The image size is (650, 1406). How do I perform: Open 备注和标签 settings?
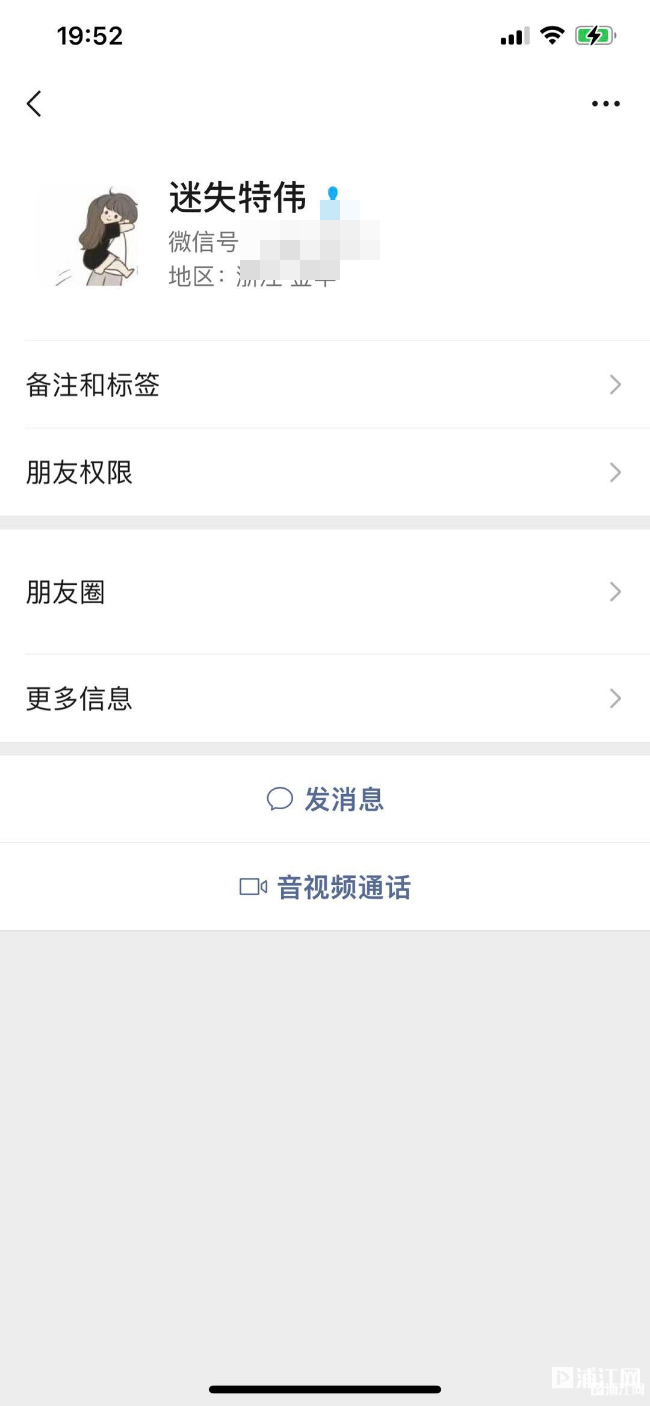pos(325,385)
